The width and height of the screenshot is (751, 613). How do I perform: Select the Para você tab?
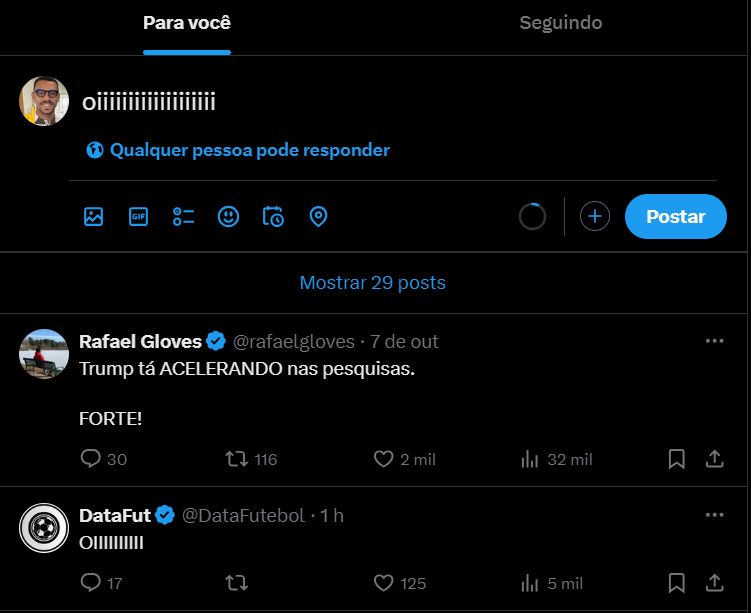187,23
